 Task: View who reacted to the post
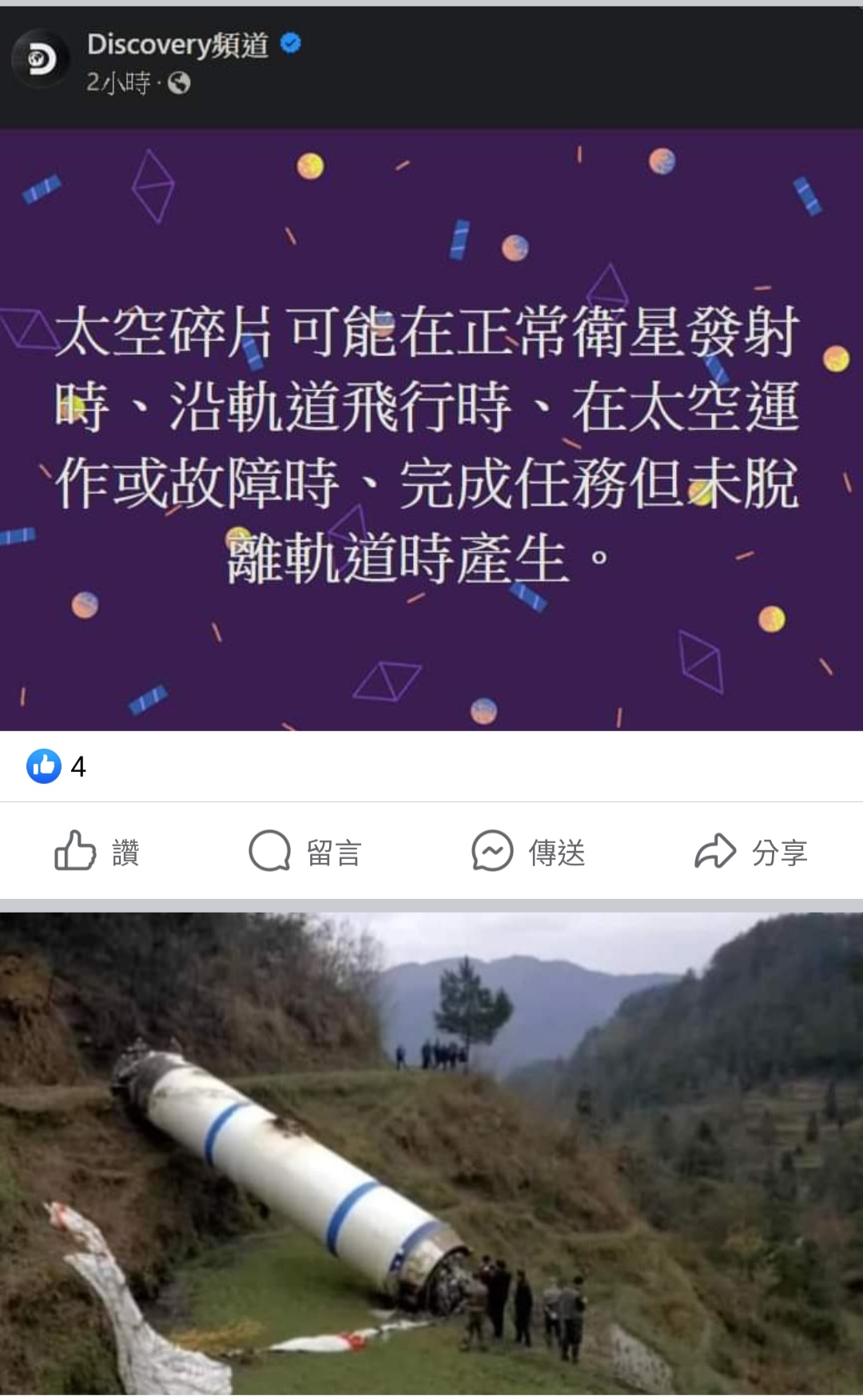click(x=56, y=766)
